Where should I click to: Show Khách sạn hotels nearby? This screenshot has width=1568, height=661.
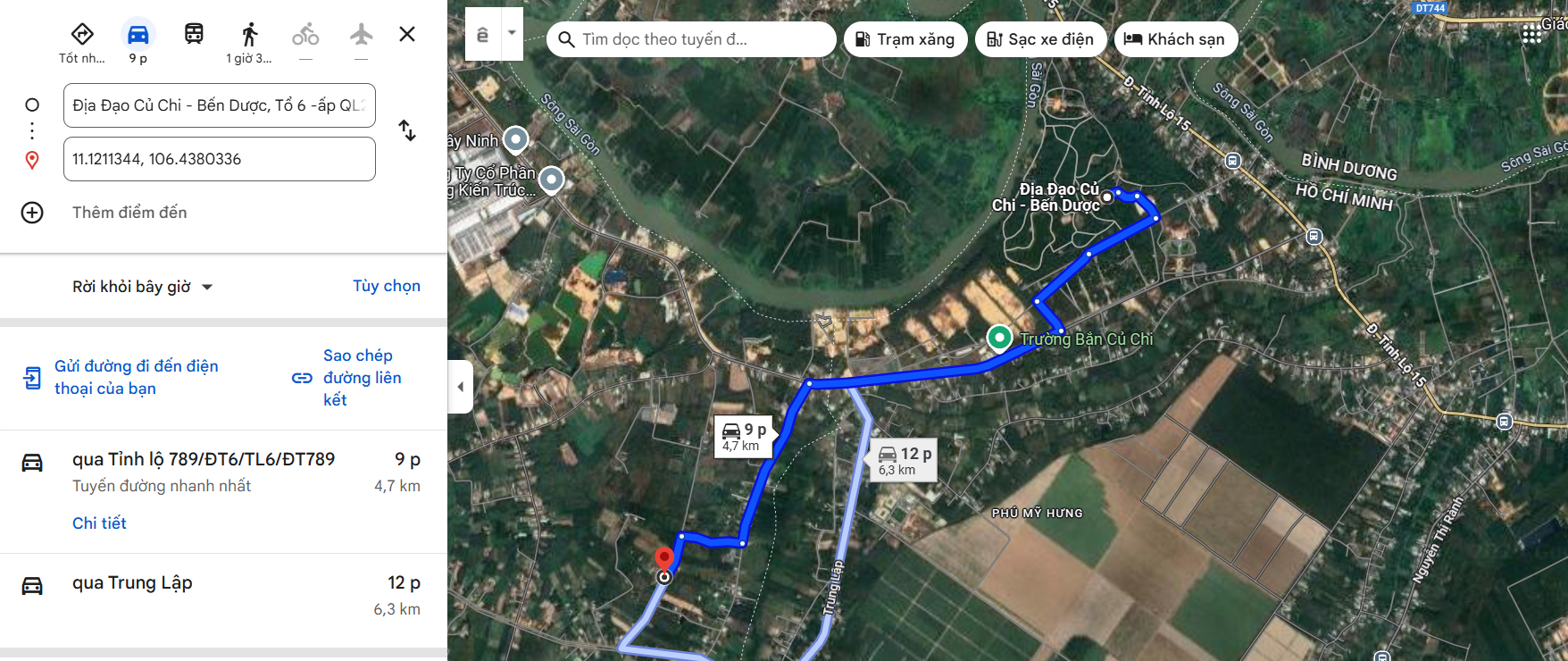click(1175, 39)
